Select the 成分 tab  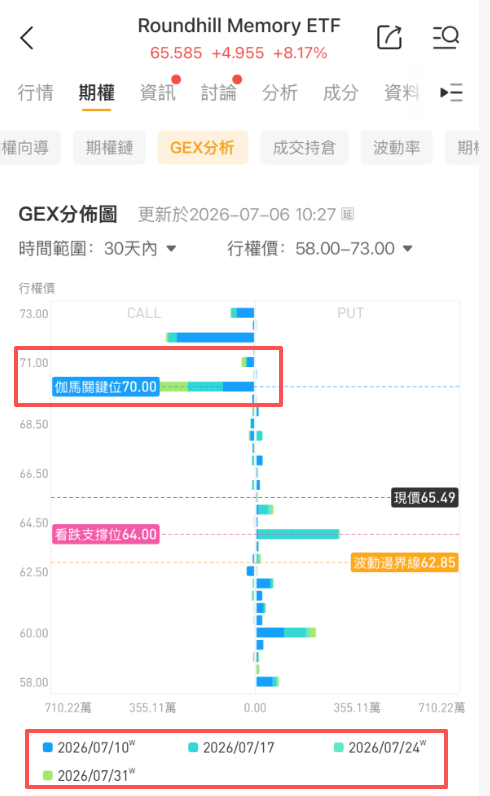[341, 93]
